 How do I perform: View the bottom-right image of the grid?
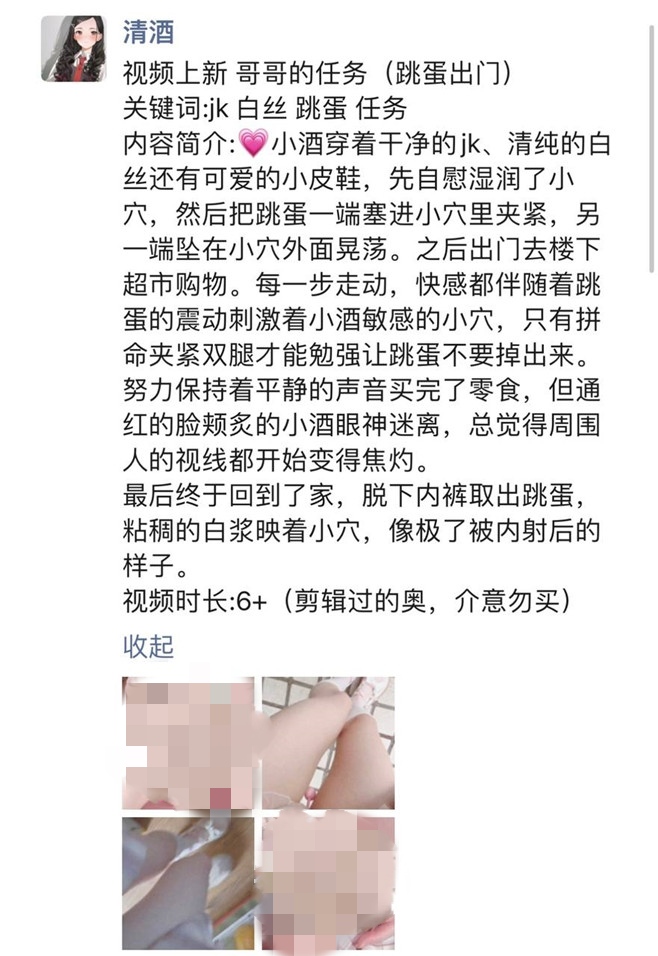tap(328, 882)
